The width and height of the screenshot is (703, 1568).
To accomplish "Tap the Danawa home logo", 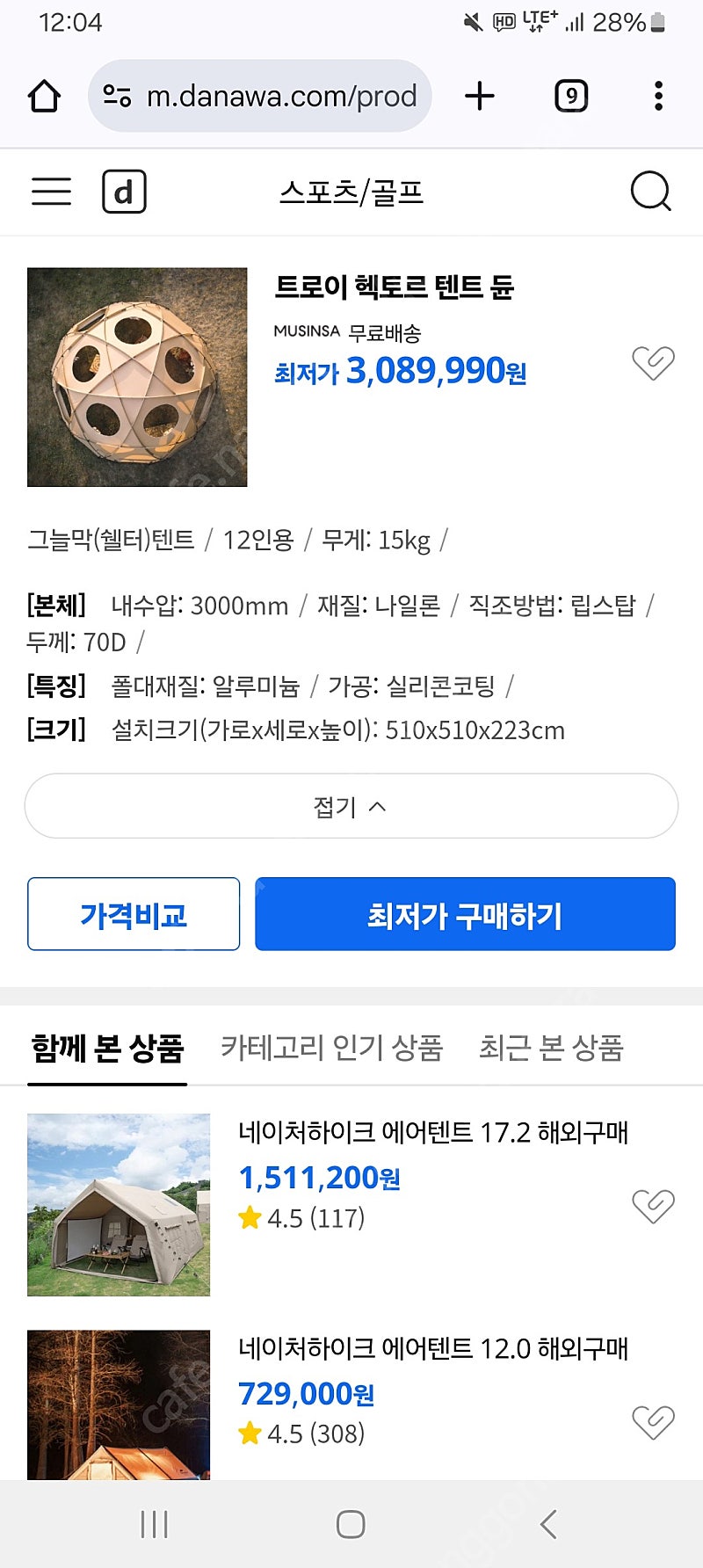I will 124,192.
